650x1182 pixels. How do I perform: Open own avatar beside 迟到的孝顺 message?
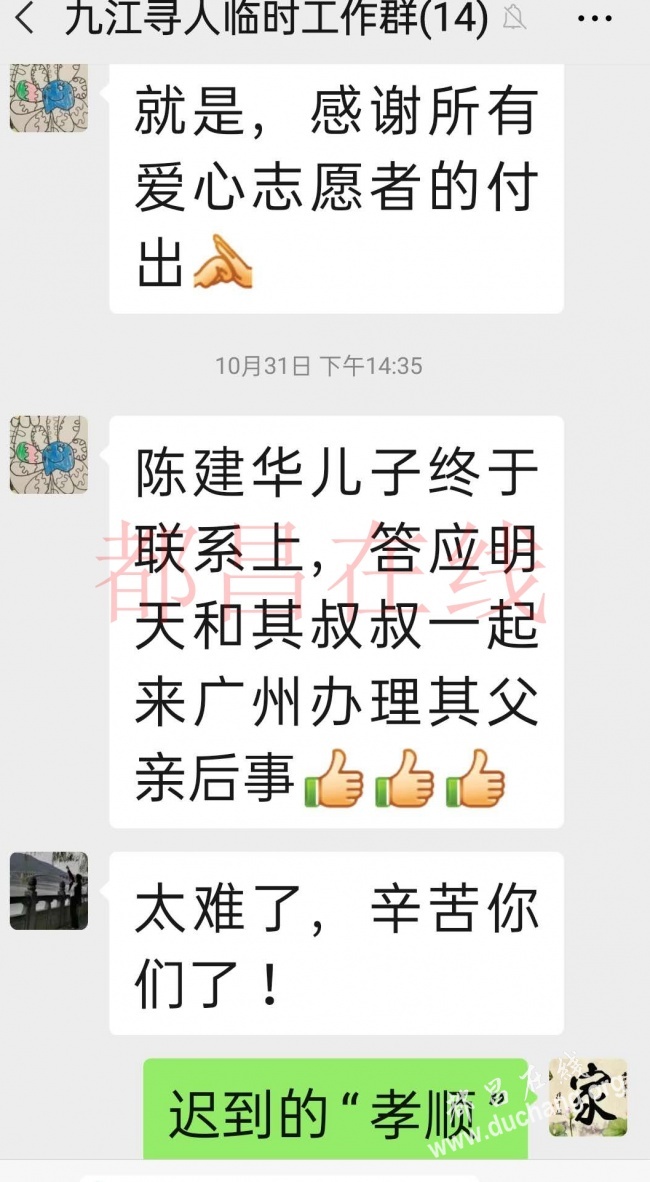pos(588,1098)
